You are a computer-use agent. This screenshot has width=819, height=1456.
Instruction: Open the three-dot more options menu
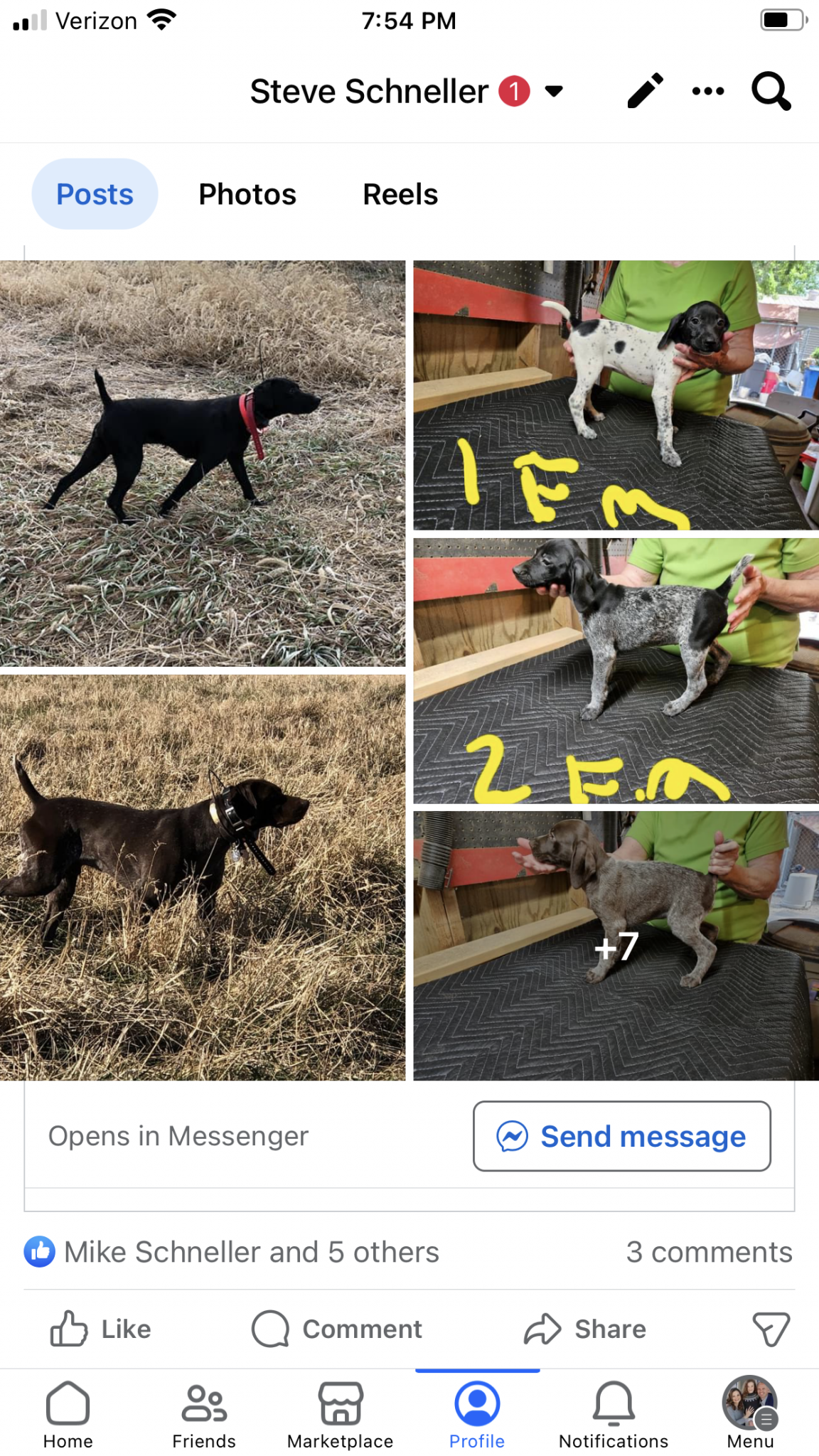point(708,91)
